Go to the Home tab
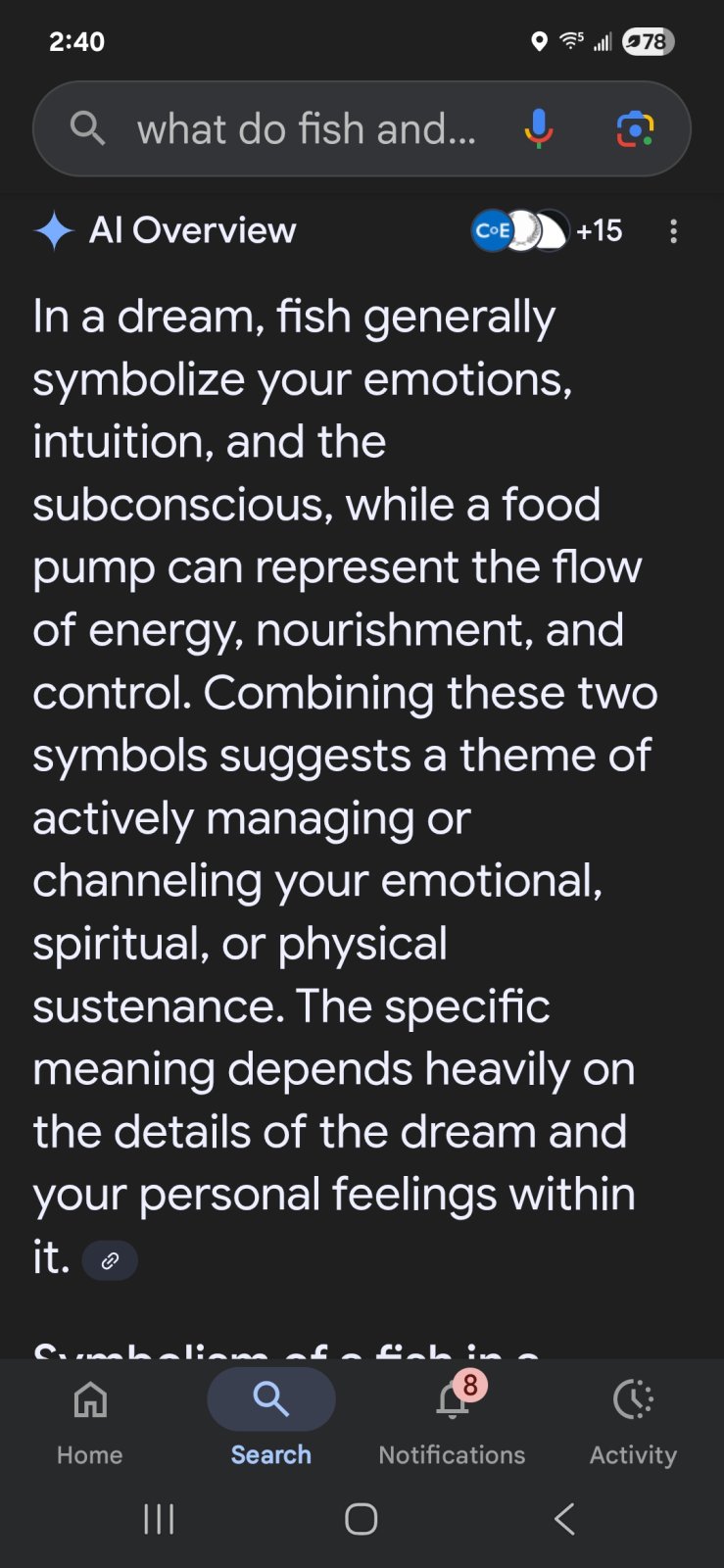The image size is (724, 1568). click(x=90, y=1418)
